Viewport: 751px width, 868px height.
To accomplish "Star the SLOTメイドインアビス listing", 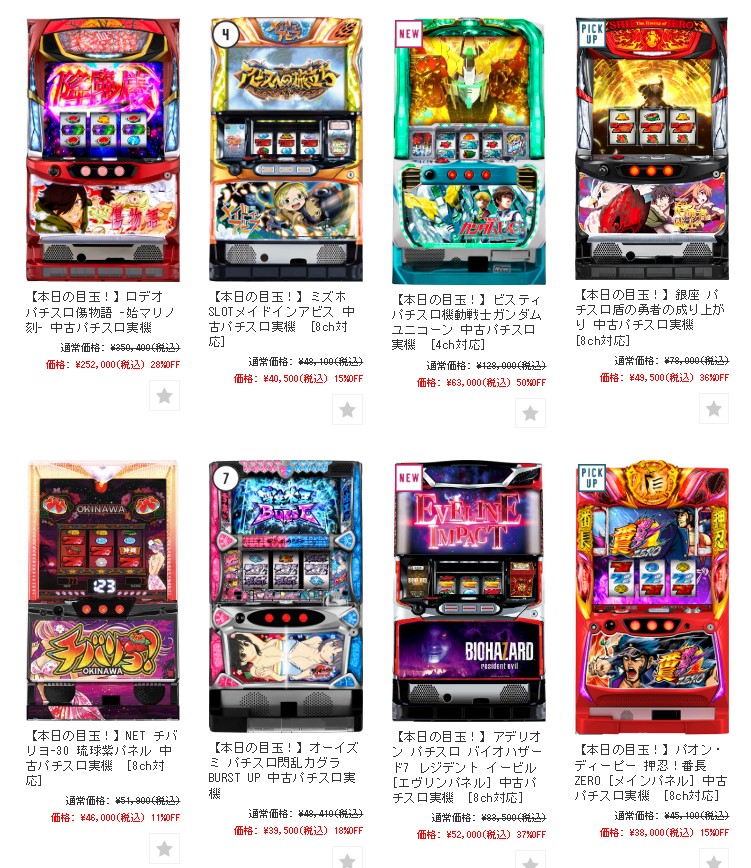I will (x=347, y=409).
